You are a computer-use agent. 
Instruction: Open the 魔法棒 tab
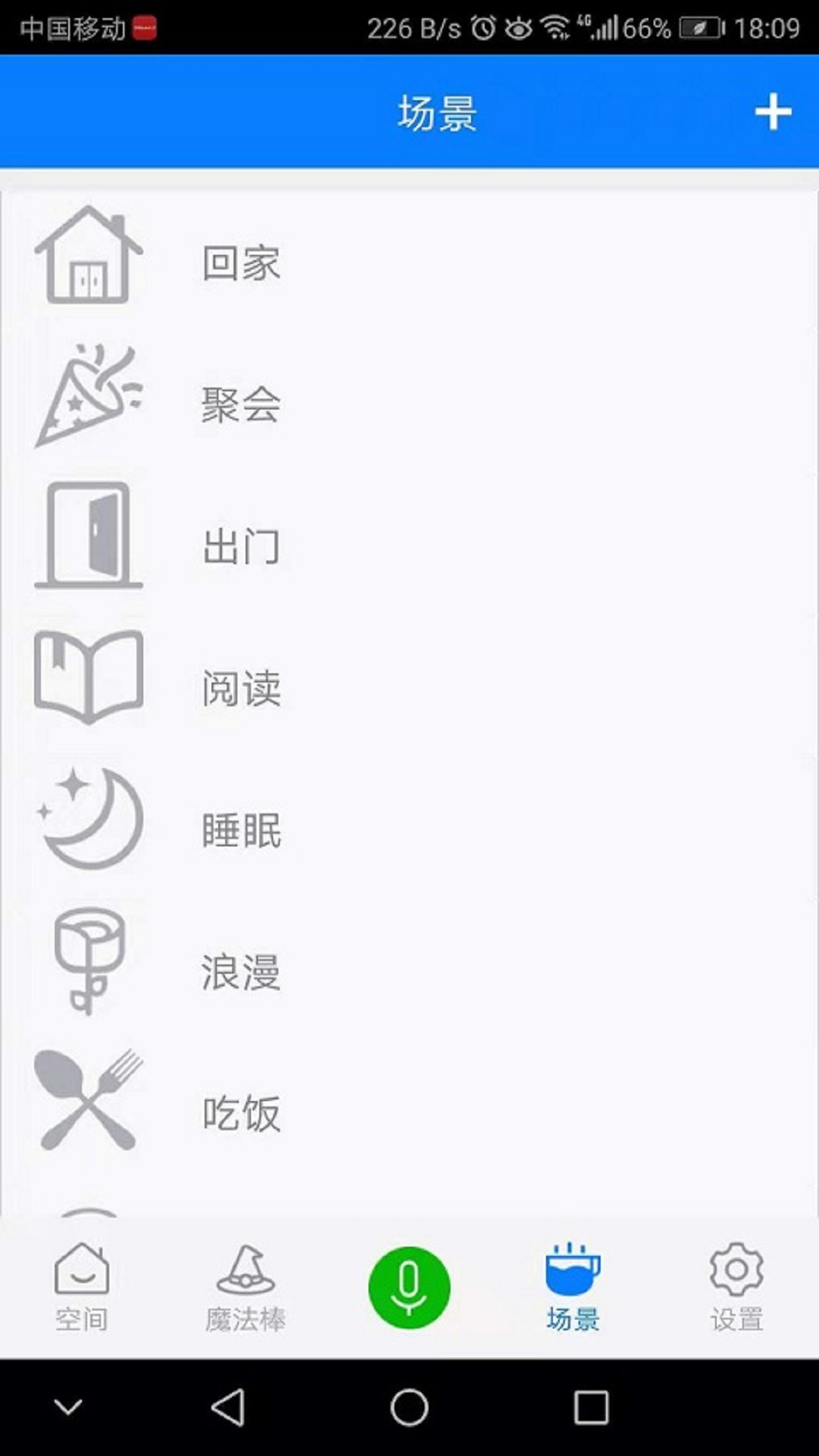pyautogui.click(x=245, y=1288)
